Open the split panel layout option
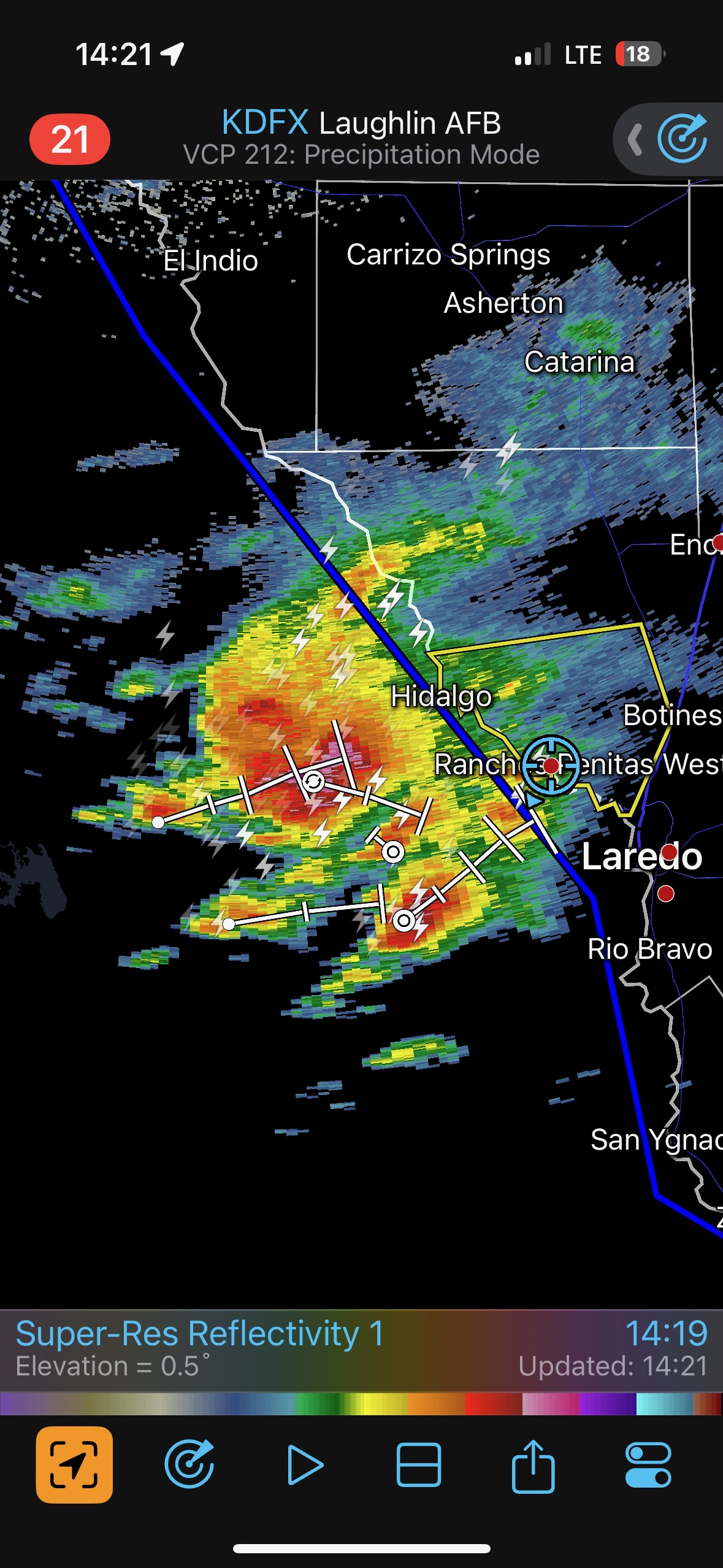 pyautogui.click(x=419, y=1464)
